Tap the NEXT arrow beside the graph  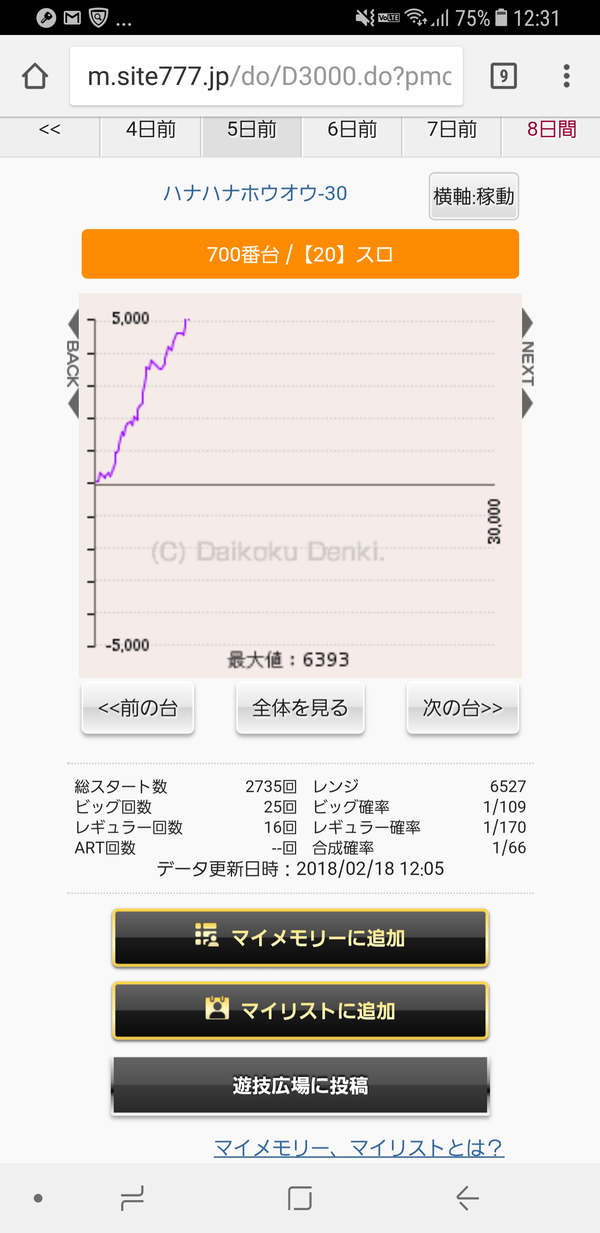[527, 364]
